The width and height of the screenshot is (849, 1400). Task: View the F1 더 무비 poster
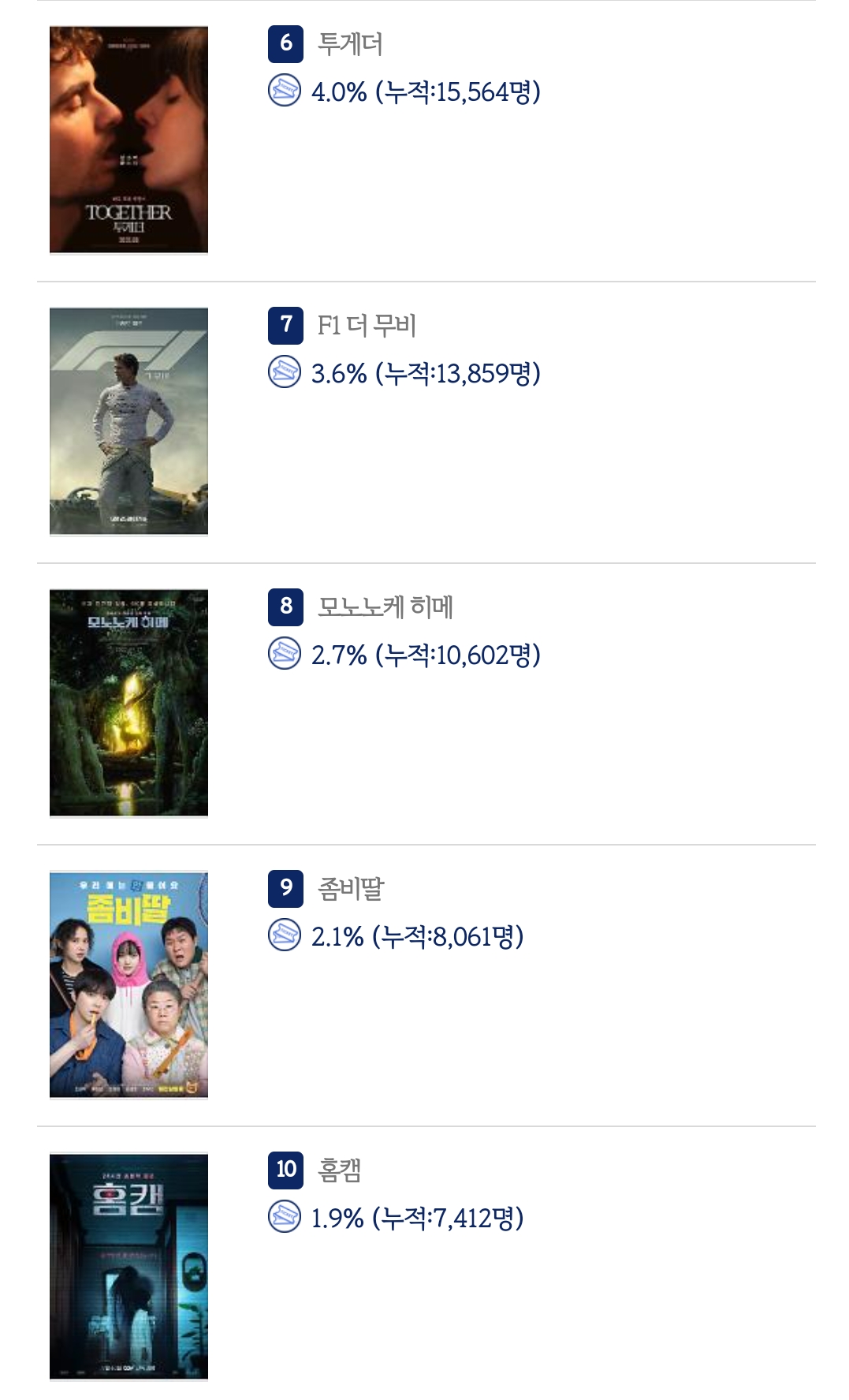[128, 421]
